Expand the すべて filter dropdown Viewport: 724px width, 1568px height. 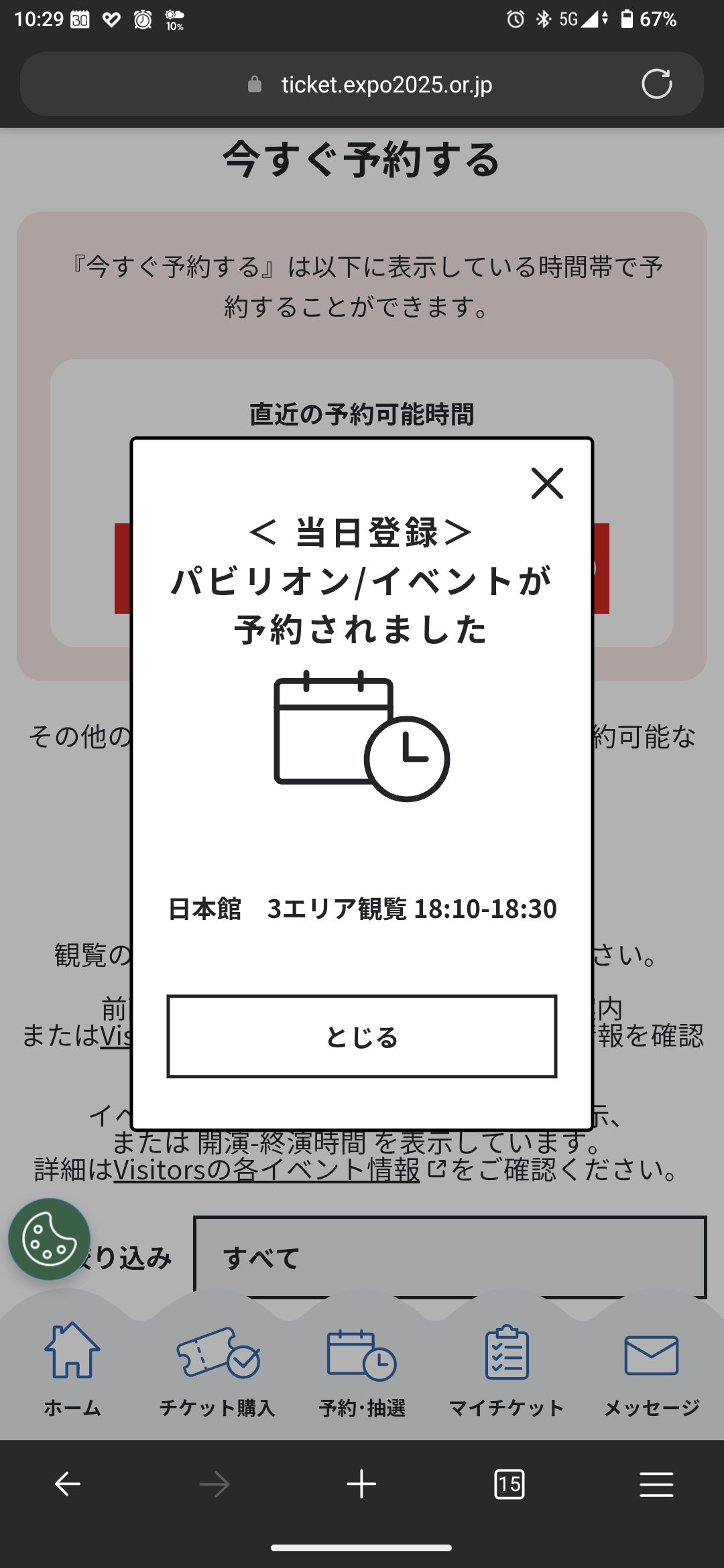click(x=450, y=1257)
